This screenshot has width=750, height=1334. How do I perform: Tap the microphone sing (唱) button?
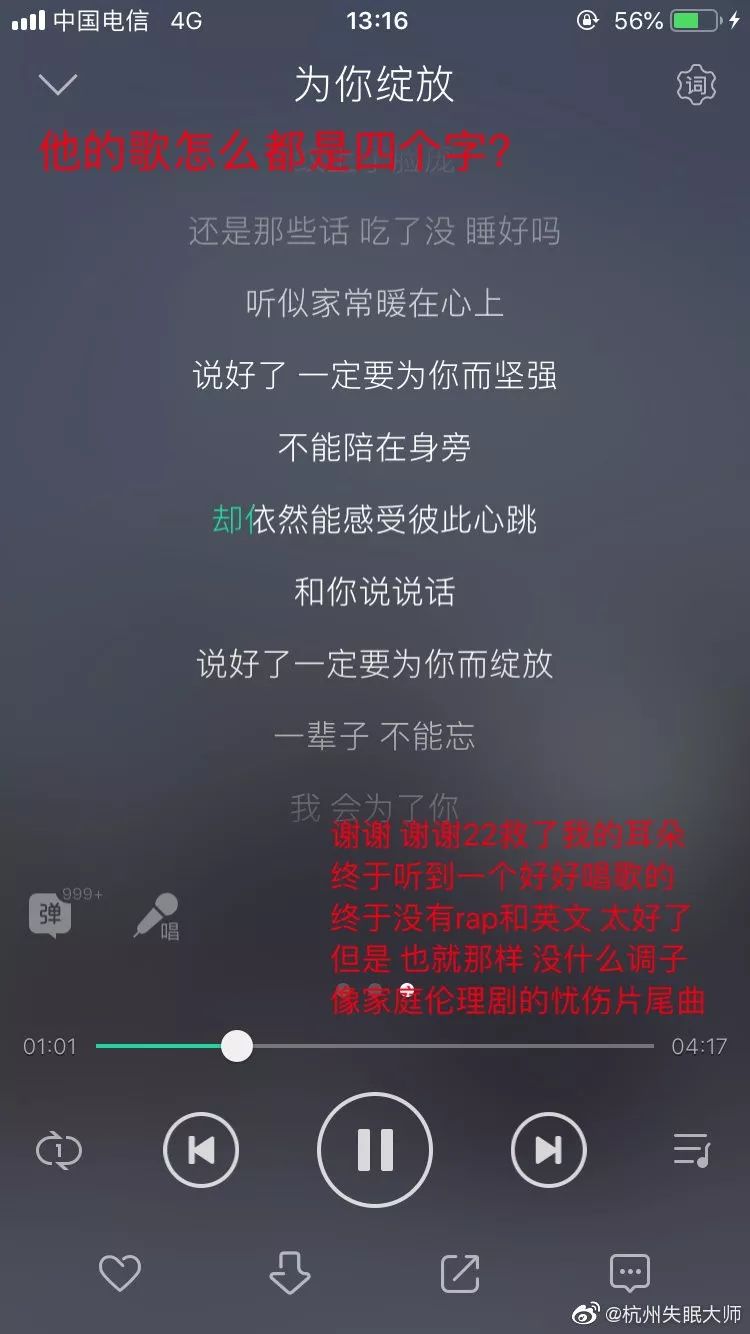pos(158,916)
